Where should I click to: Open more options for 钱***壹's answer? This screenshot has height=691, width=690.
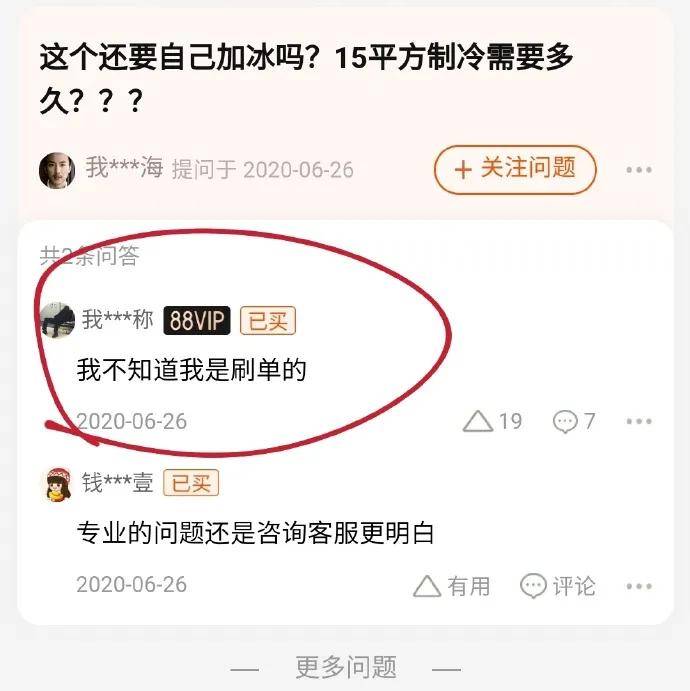point(639,586)
